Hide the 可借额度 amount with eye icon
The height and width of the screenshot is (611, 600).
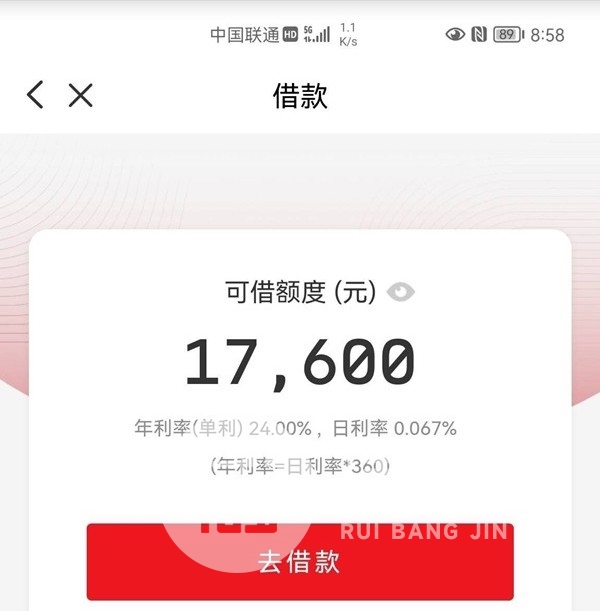[400, 292]
